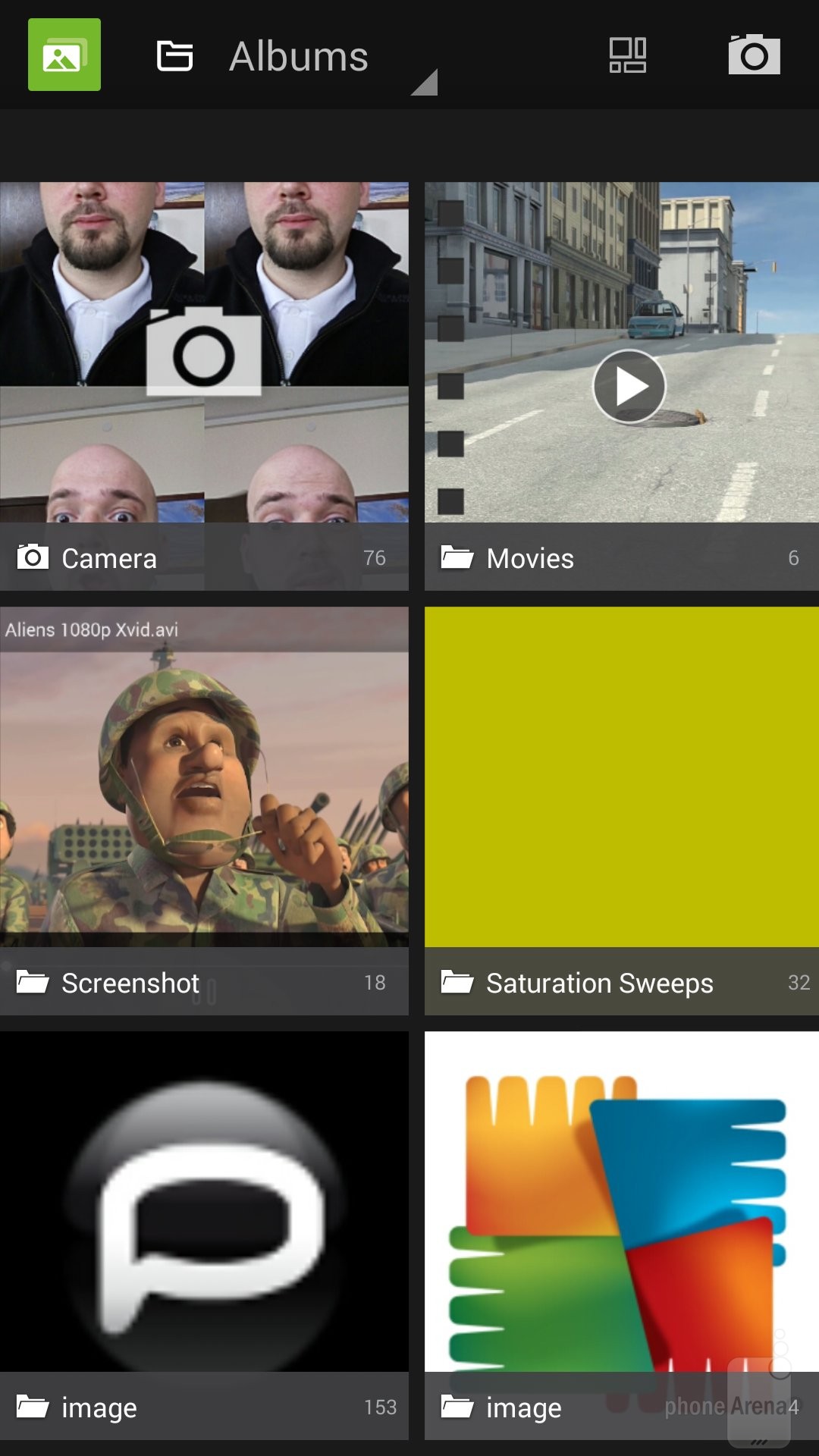Image resolution: width=819 pixels, height=1456 pixels.
Task: Tap the green gallery app icon
Action: click(x=64, y=55)
